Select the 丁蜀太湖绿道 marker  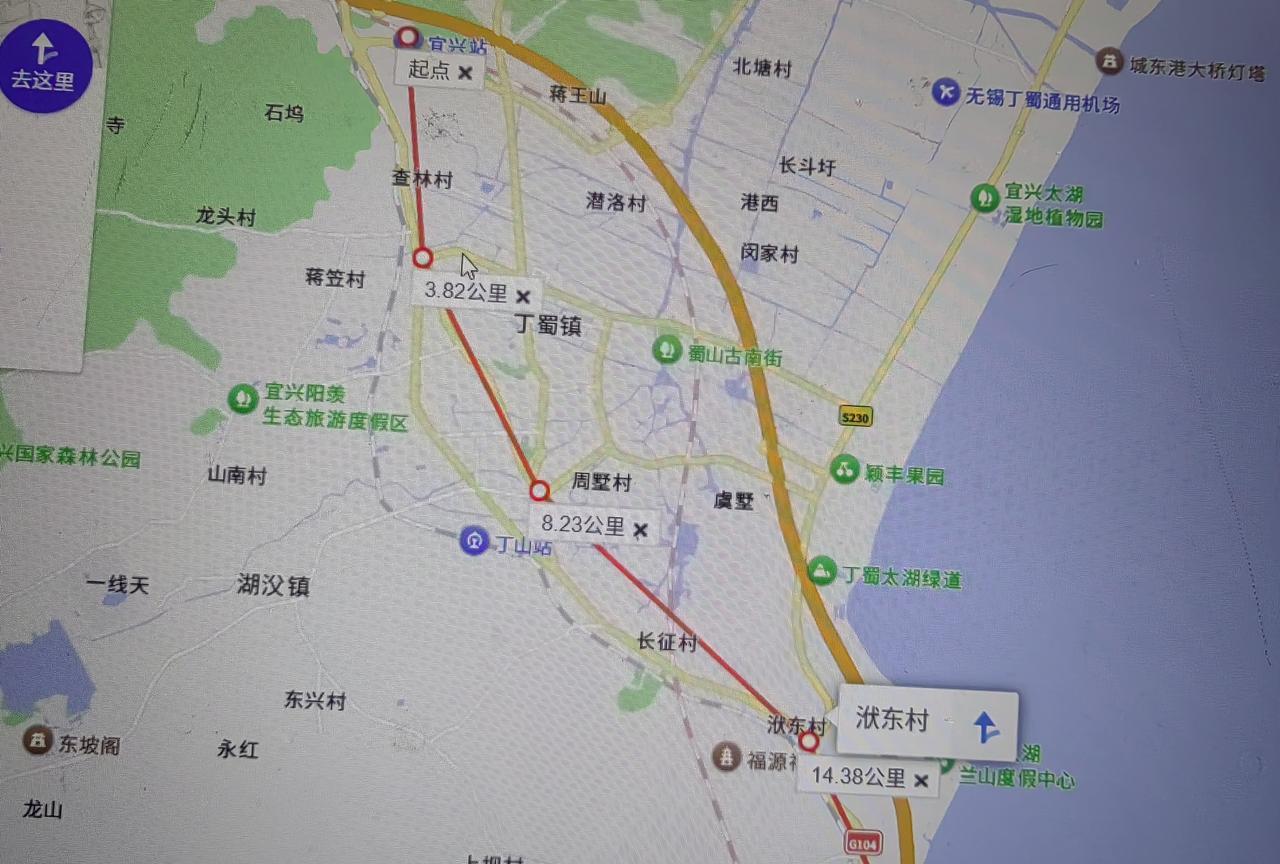822,572
